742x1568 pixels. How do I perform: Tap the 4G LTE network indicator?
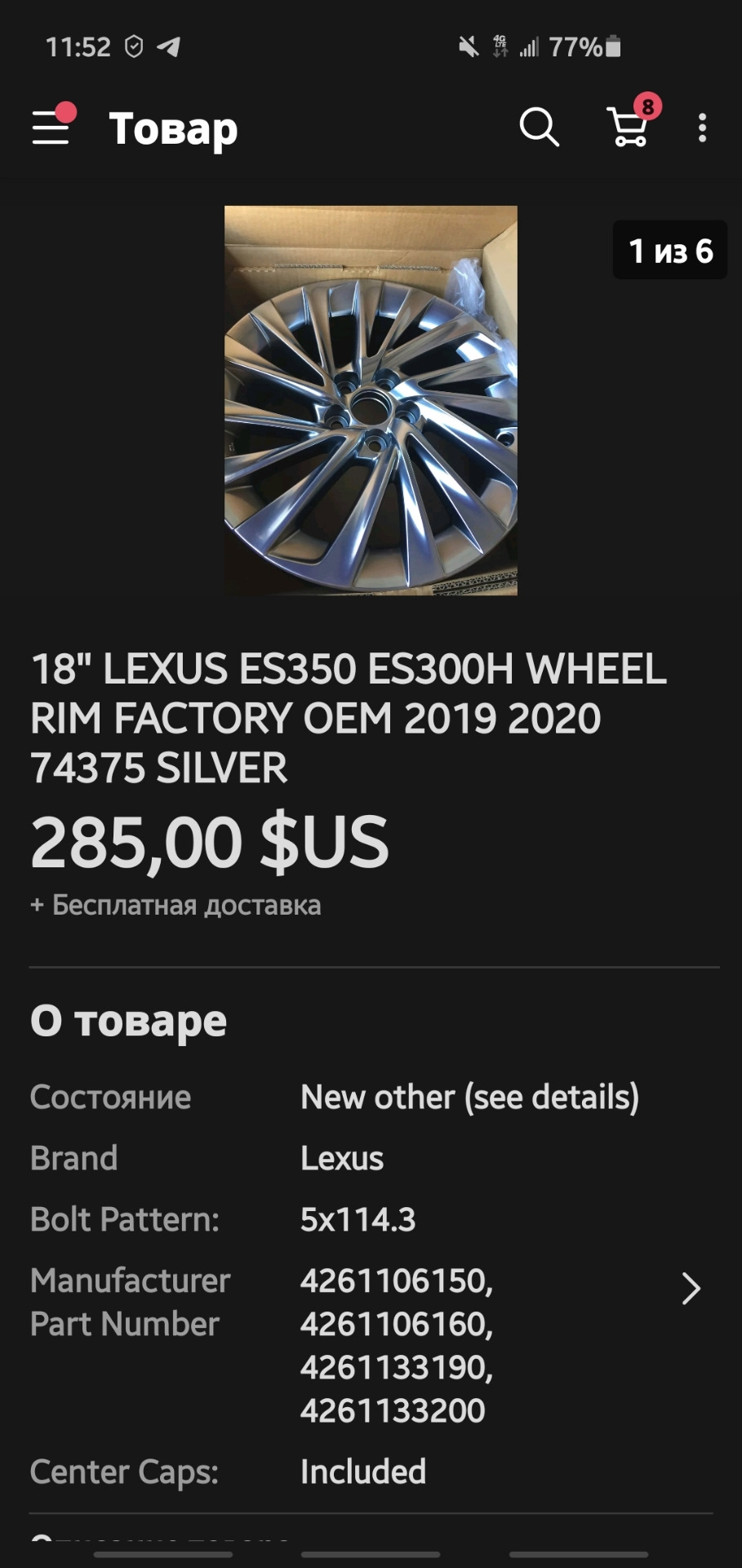click(x=499, y=46)
